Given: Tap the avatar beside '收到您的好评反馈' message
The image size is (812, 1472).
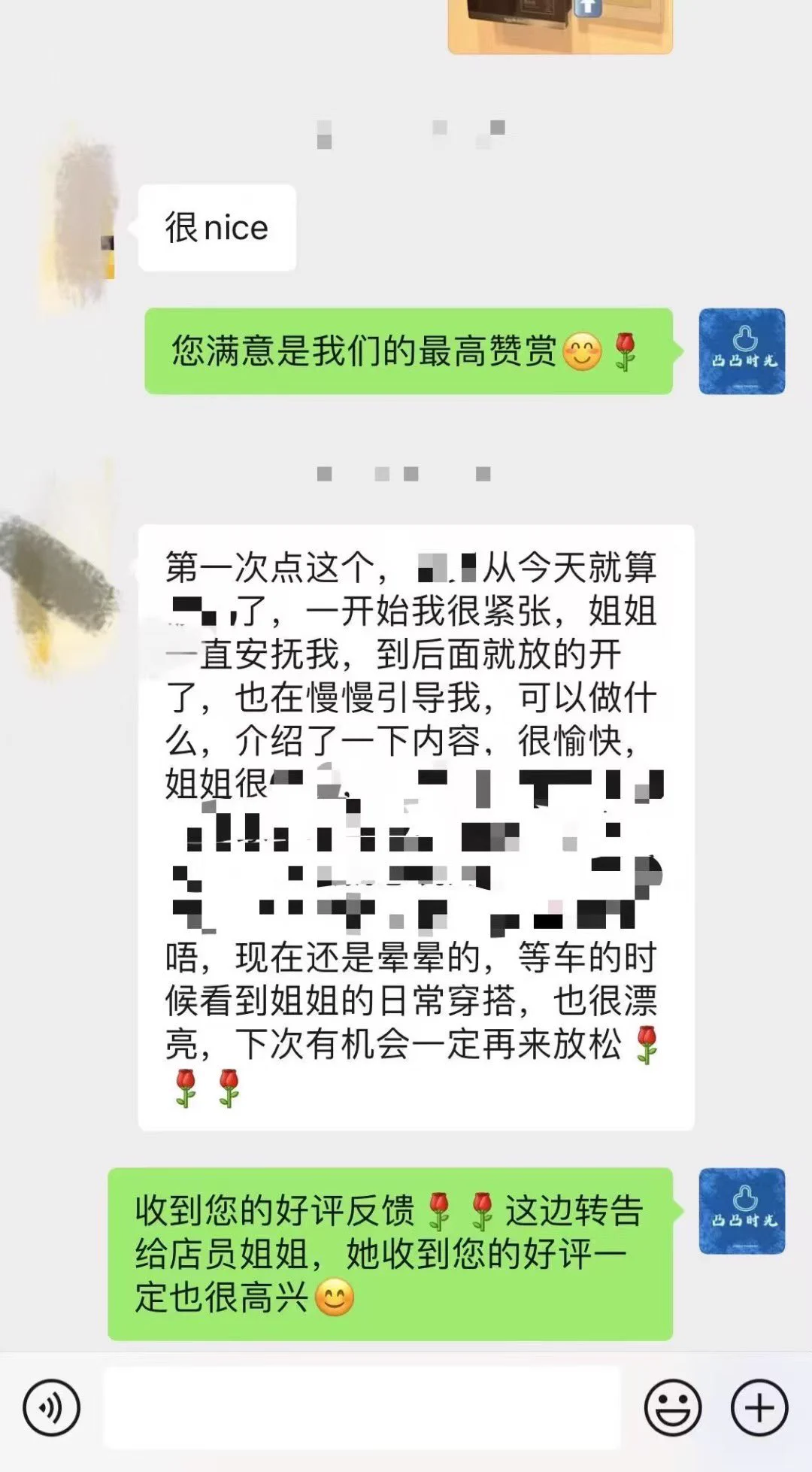Looking at the screenshot, I should click(742, 1211).
